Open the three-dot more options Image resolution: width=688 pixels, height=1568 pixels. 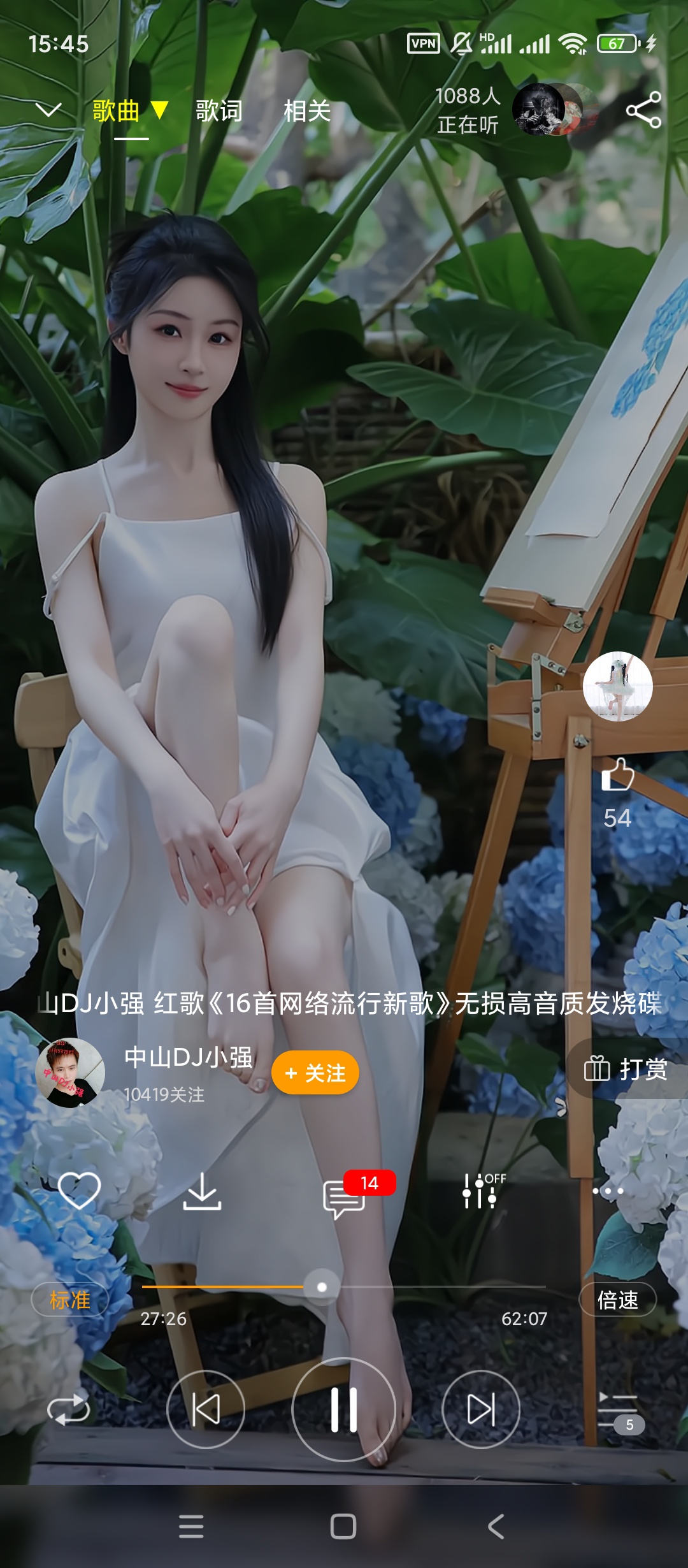click(x=608, y=1191)
